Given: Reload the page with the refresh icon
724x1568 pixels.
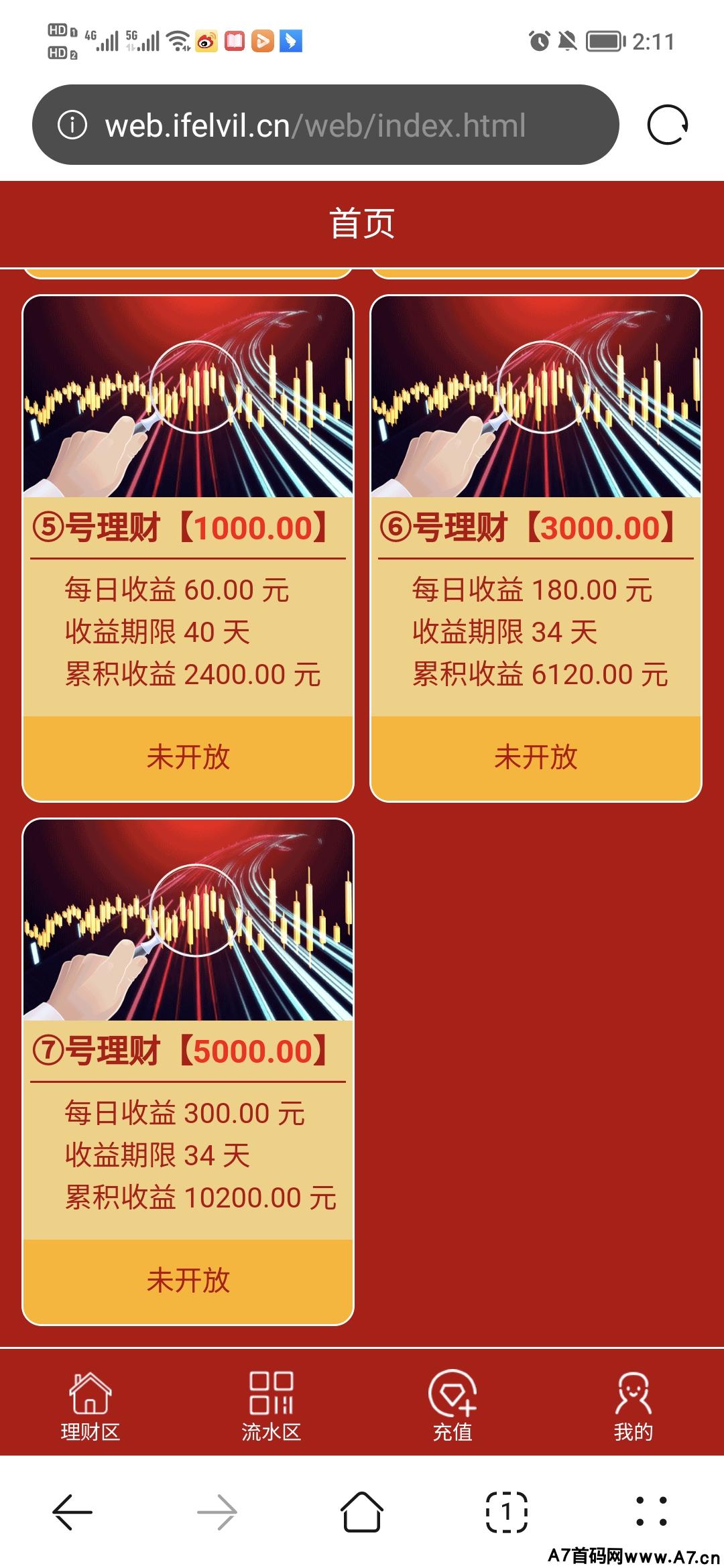Looking at the screenshot, I should [x=668, y=125].
